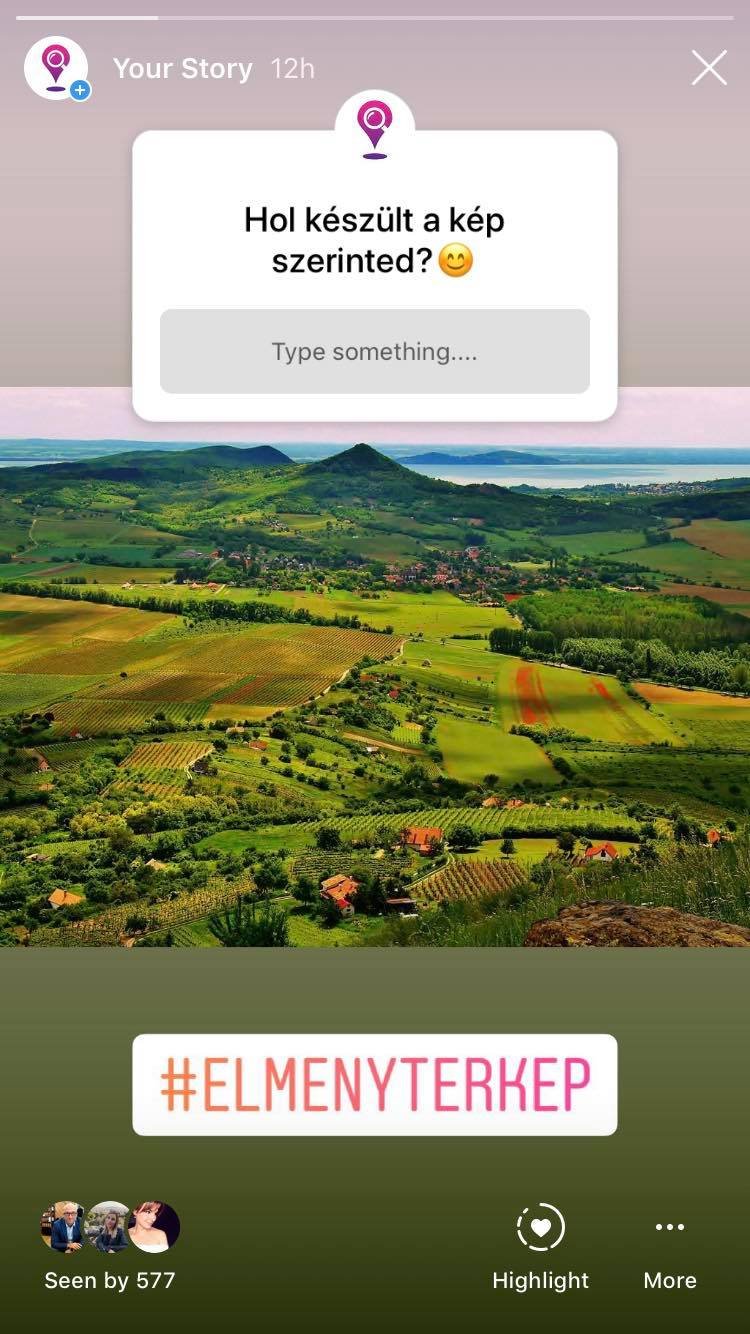Open the More options three-dot icon
Image resolution: width=750 pixels, height=1334 pixels.
(x=669, y=1226)
